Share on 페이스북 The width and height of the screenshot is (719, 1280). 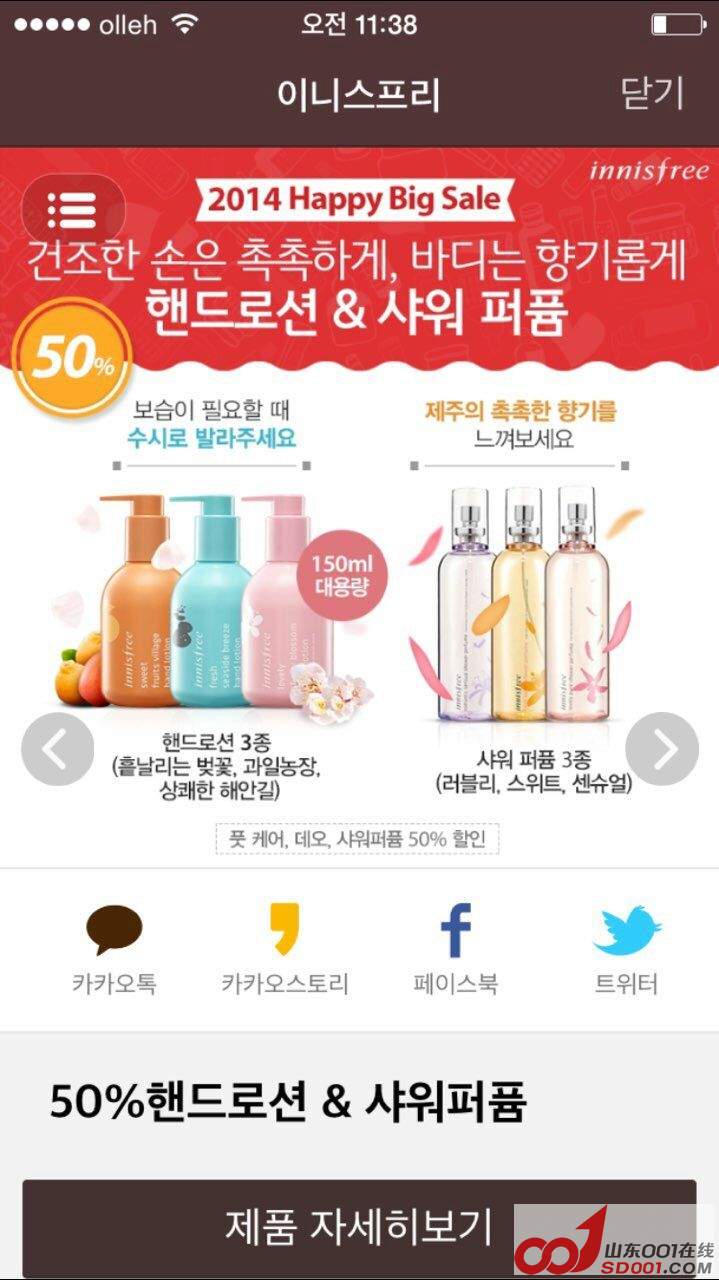456,947
